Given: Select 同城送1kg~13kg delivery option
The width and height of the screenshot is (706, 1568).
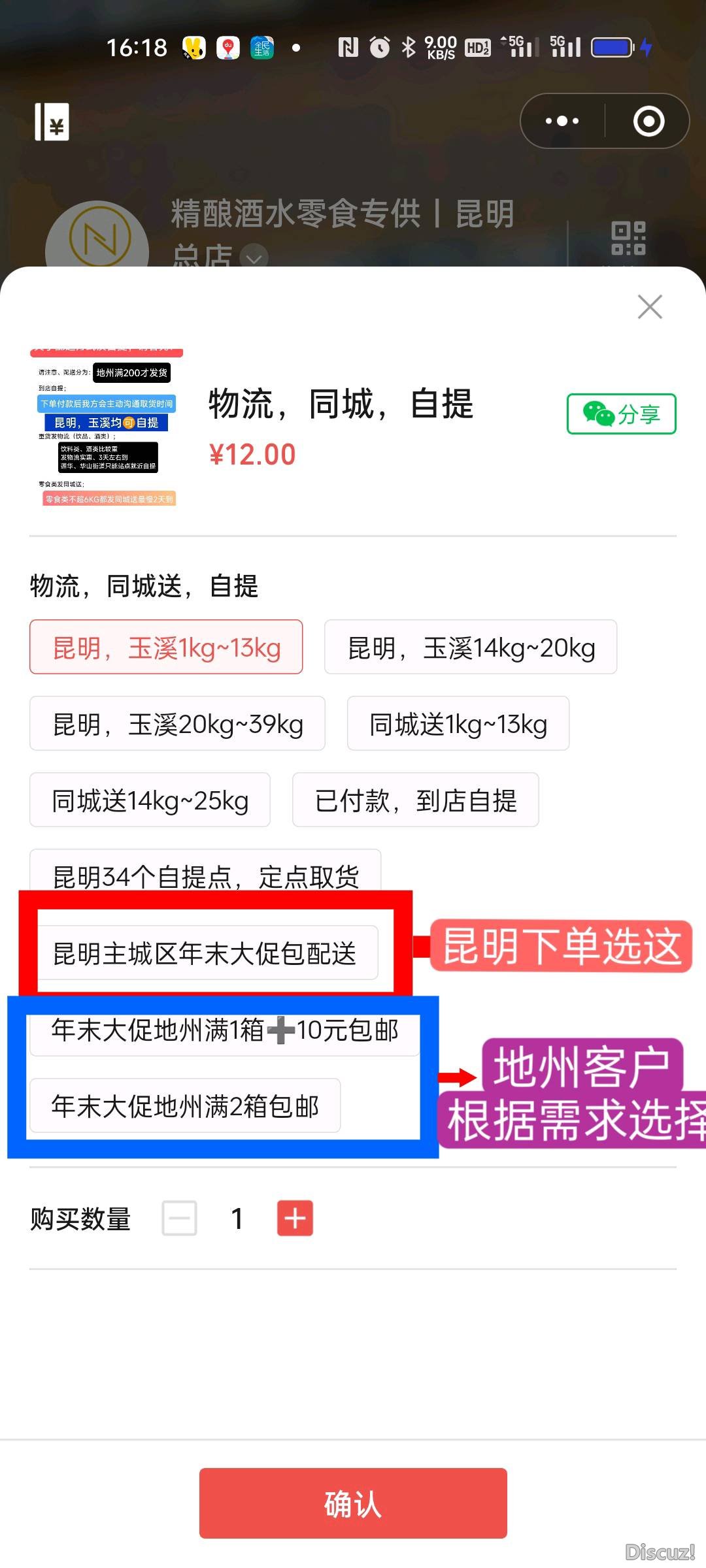Looking at the screenshot, I should [458, 724].
